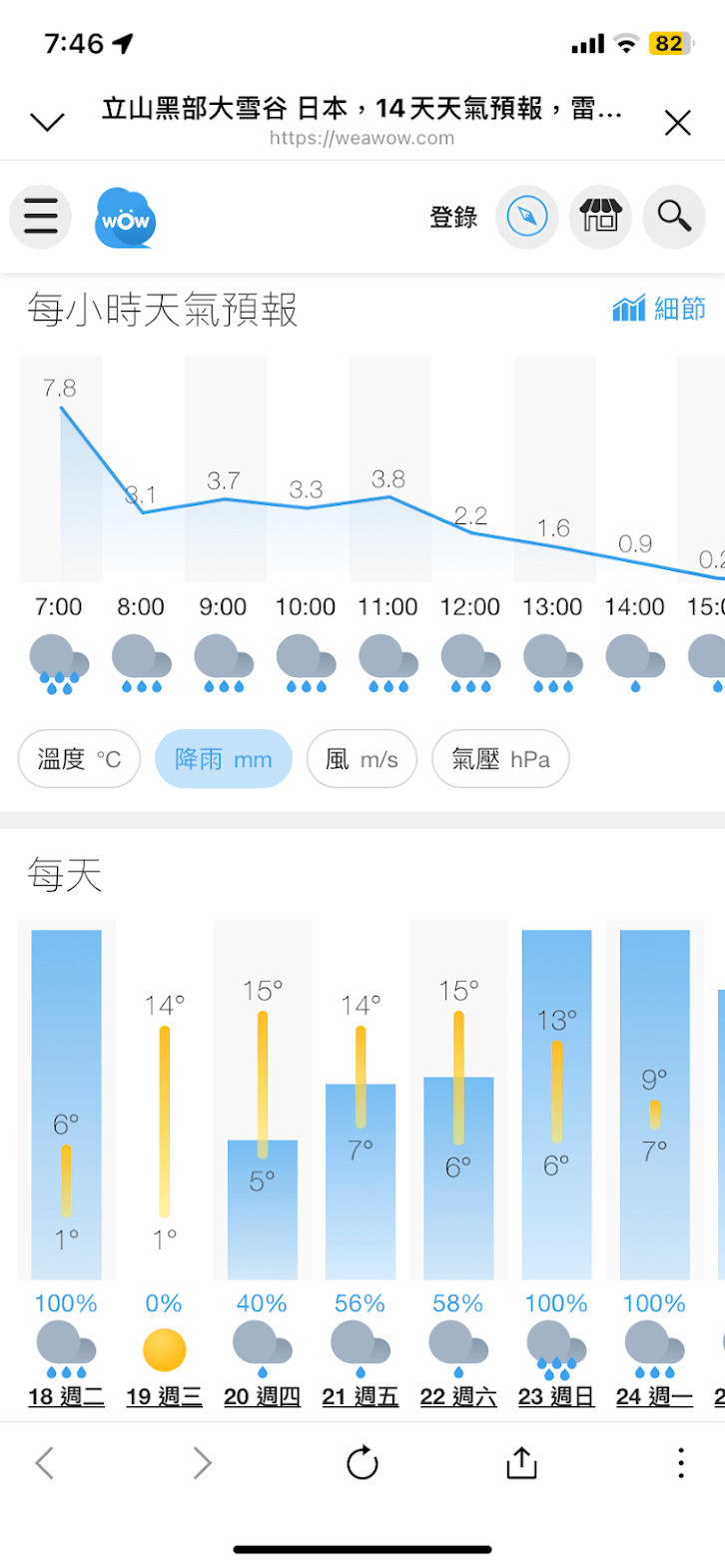725x1568 pixels.
Task: Tap the Weawow home logo
Action: (126, 218)
